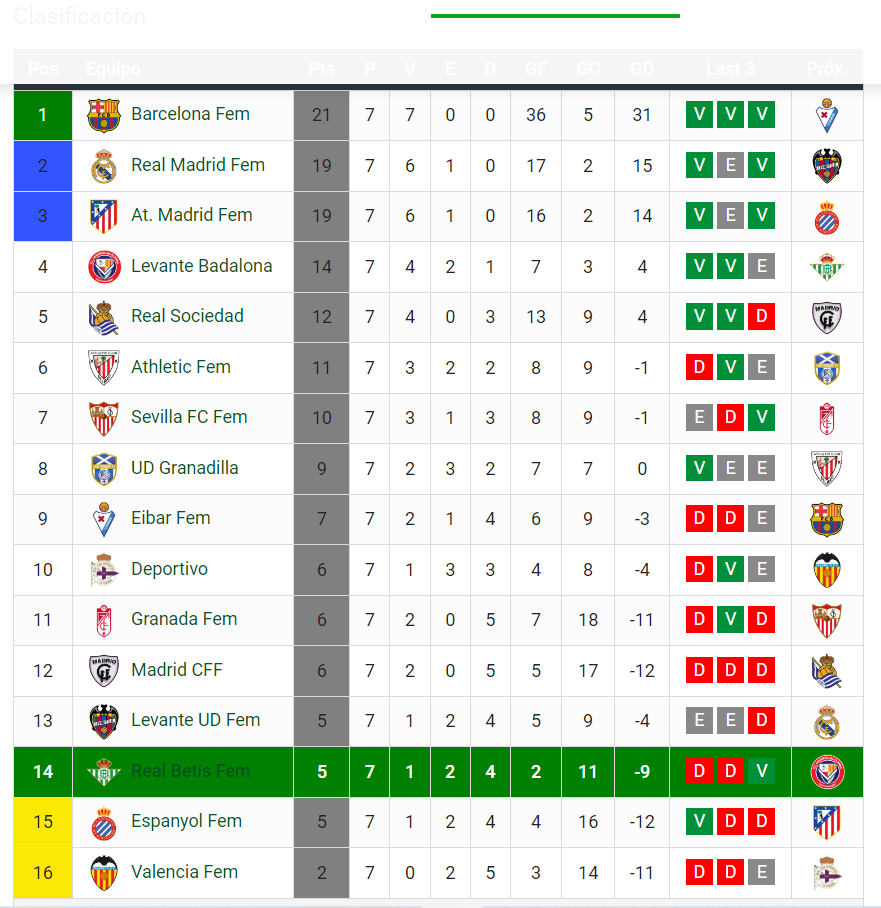881x908 pixels.
Task: Open Eibar Fem team page
Action: pyautogui.click(x=170, y=518)
